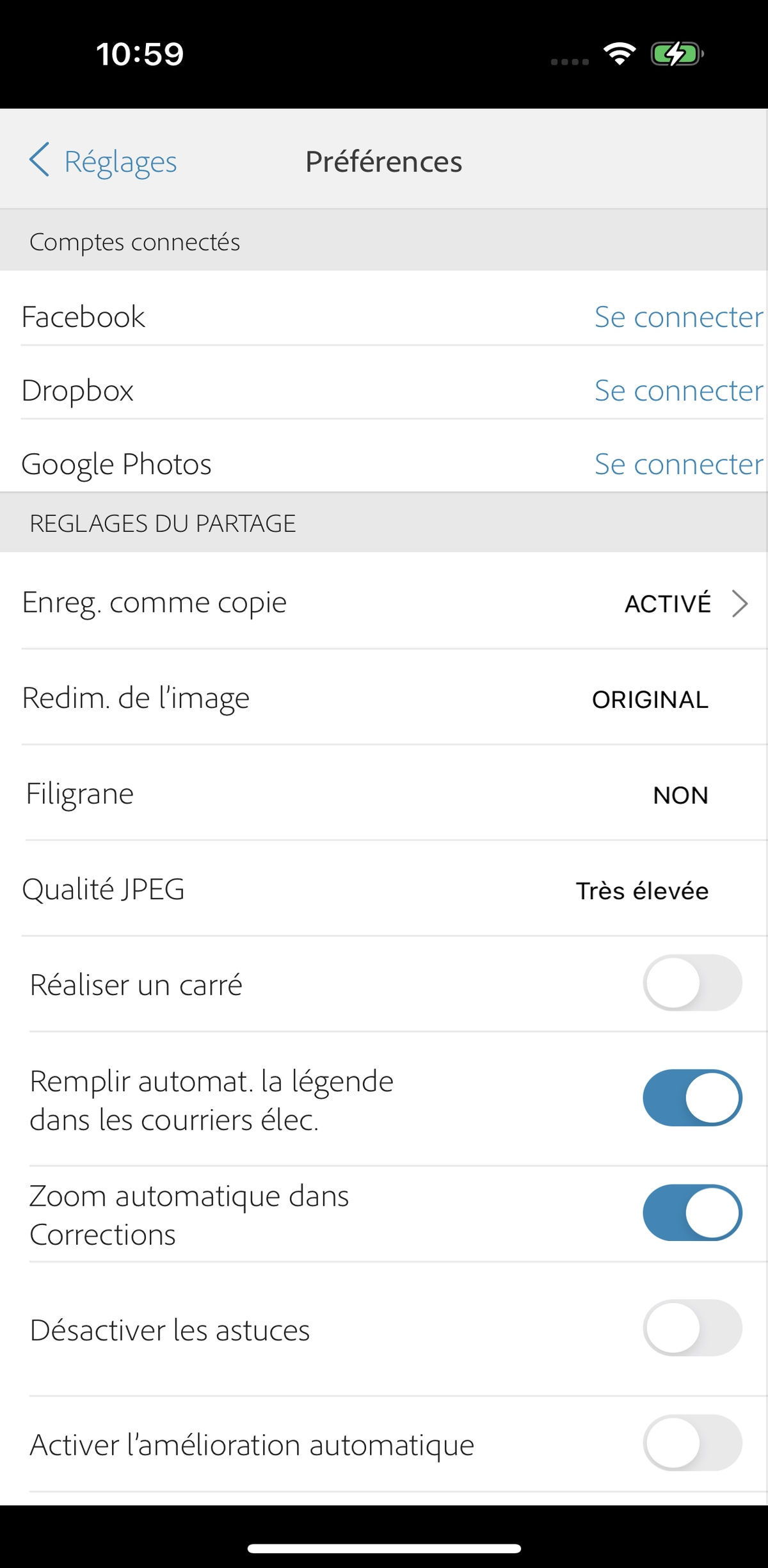
Task: Open Enreg. comme copie options via chevron
Action: (740, 602)
